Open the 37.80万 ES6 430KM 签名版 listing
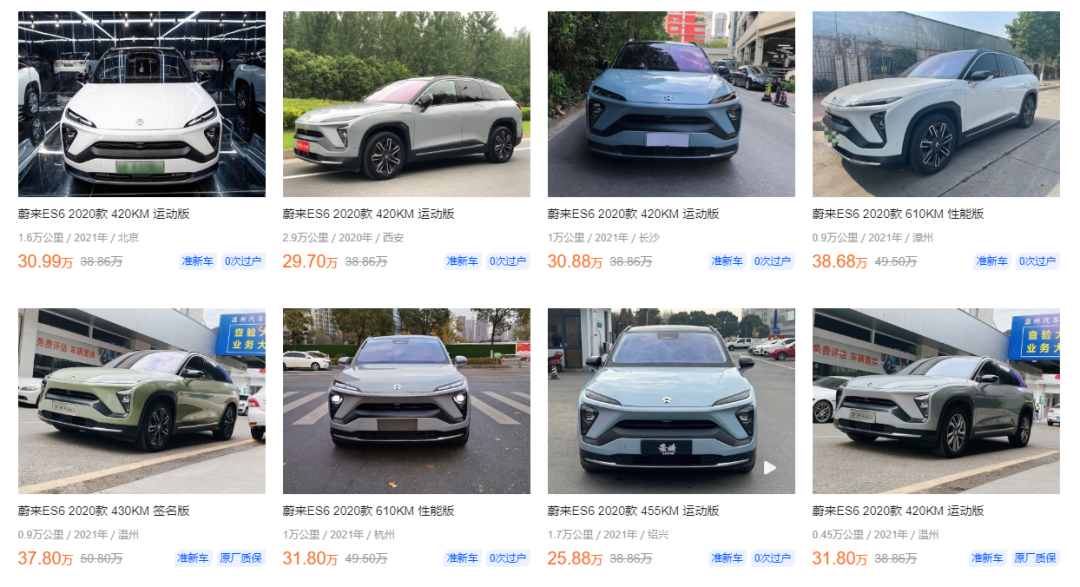This screenshot has width=1080, height=587. pos(141,400)
